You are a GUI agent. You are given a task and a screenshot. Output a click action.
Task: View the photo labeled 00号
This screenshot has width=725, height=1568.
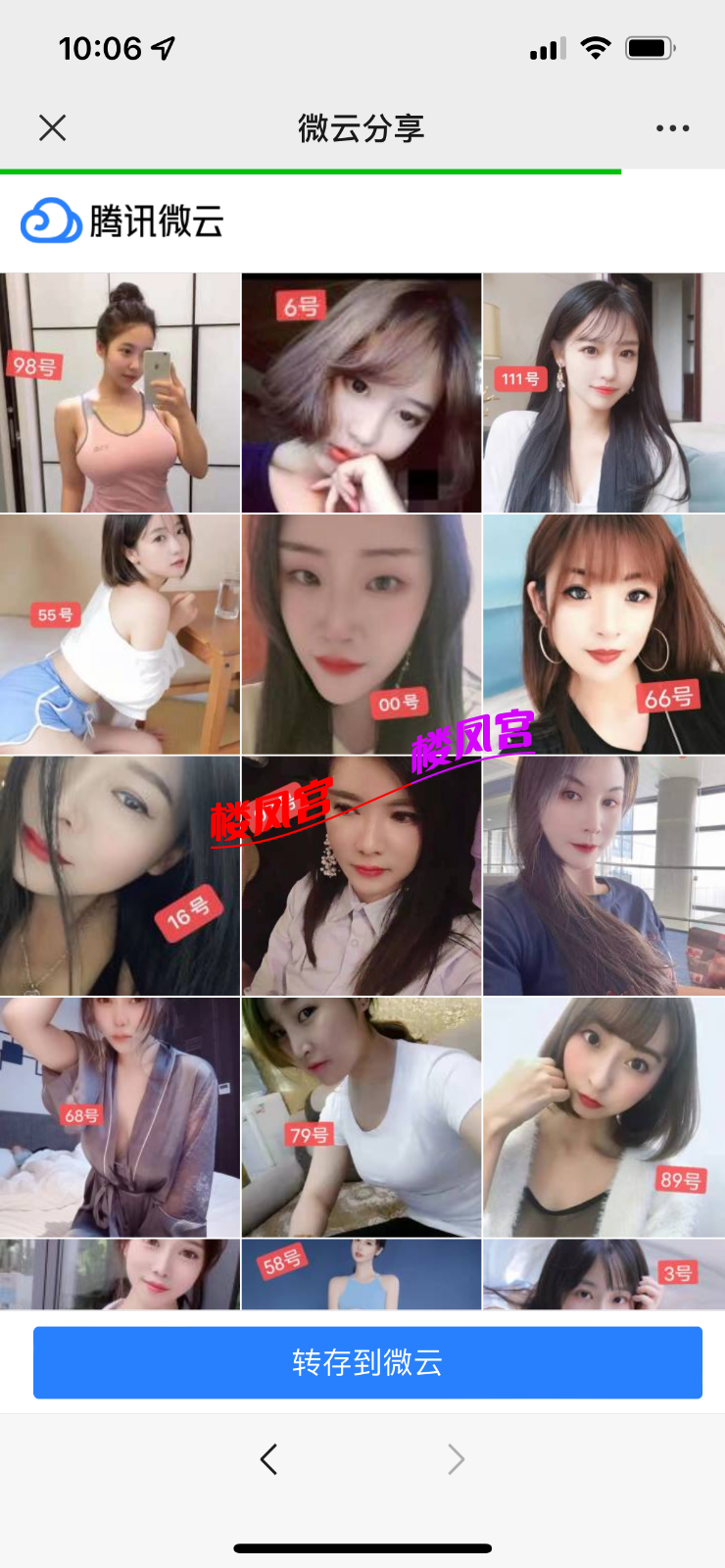[362, 634]
